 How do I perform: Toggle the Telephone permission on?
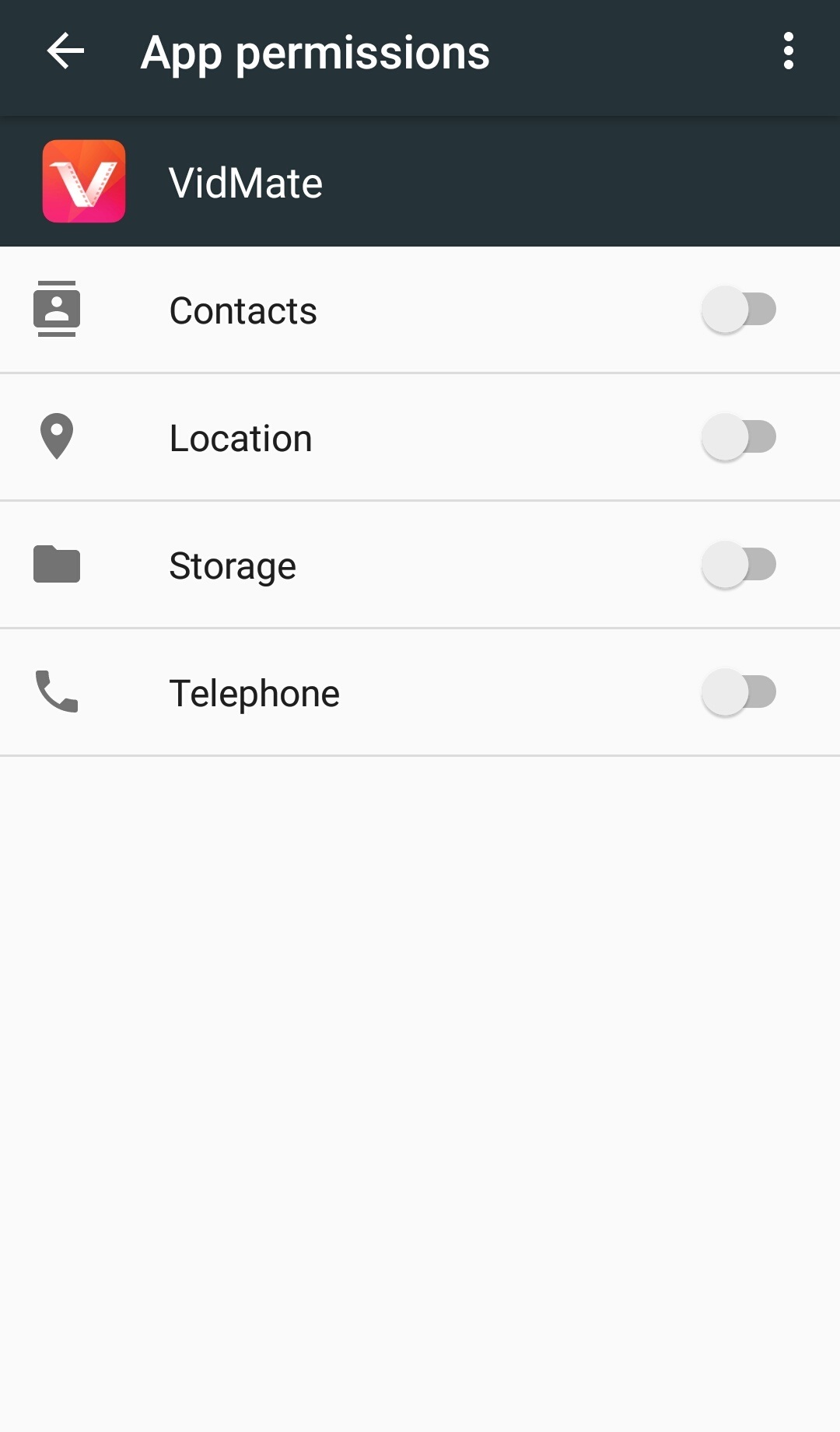pos(738,692)
